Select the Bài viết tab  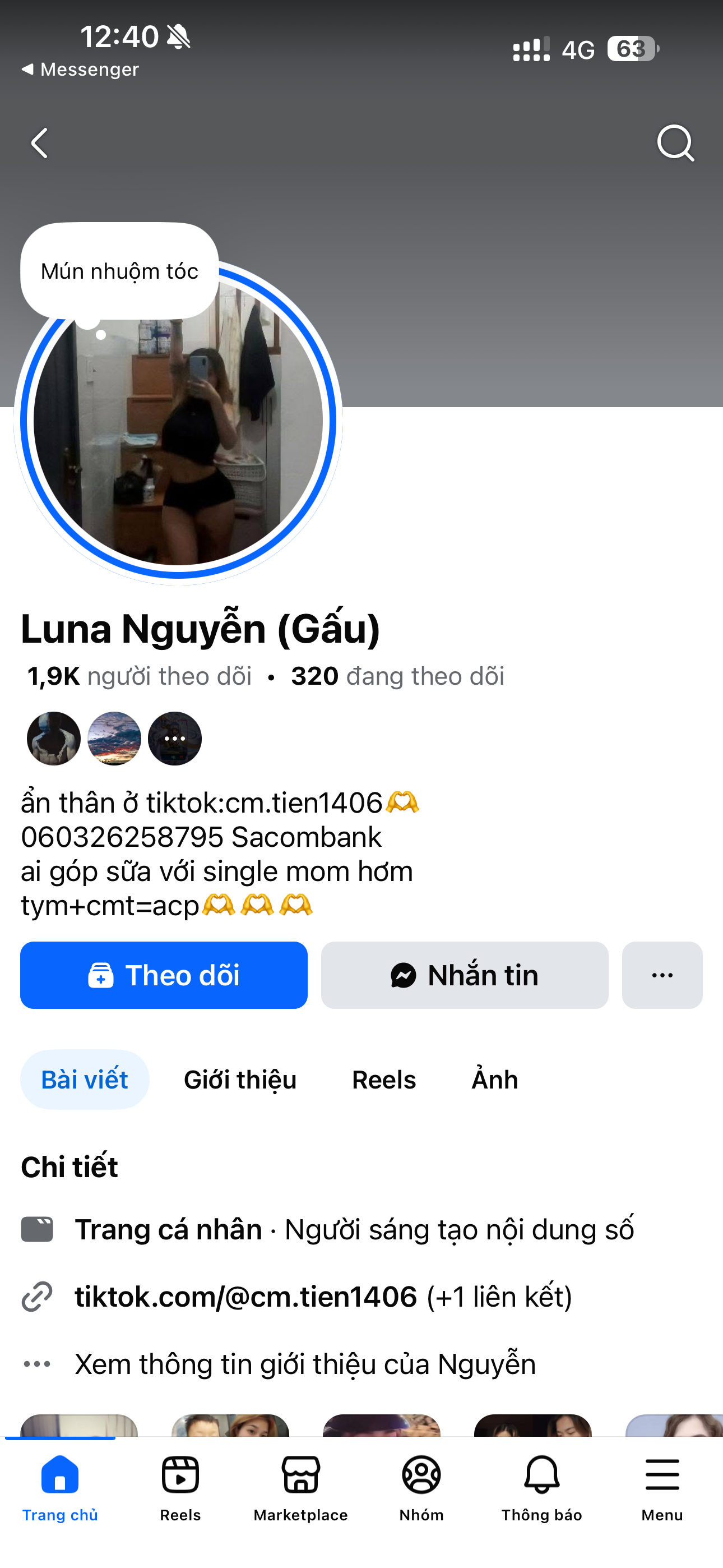click(x=85, y=1080)
